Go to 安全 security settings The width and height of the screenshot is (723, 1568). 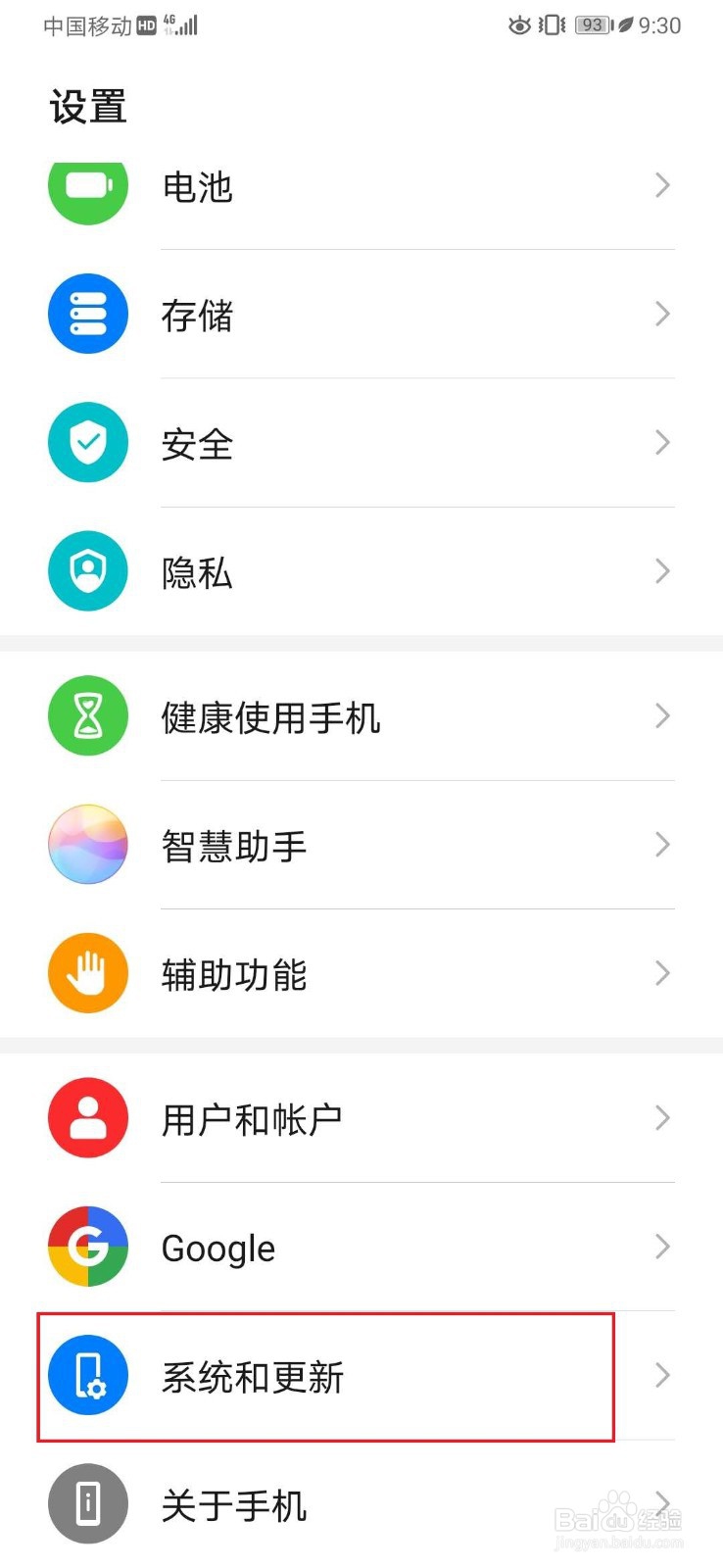click(361, 443)
